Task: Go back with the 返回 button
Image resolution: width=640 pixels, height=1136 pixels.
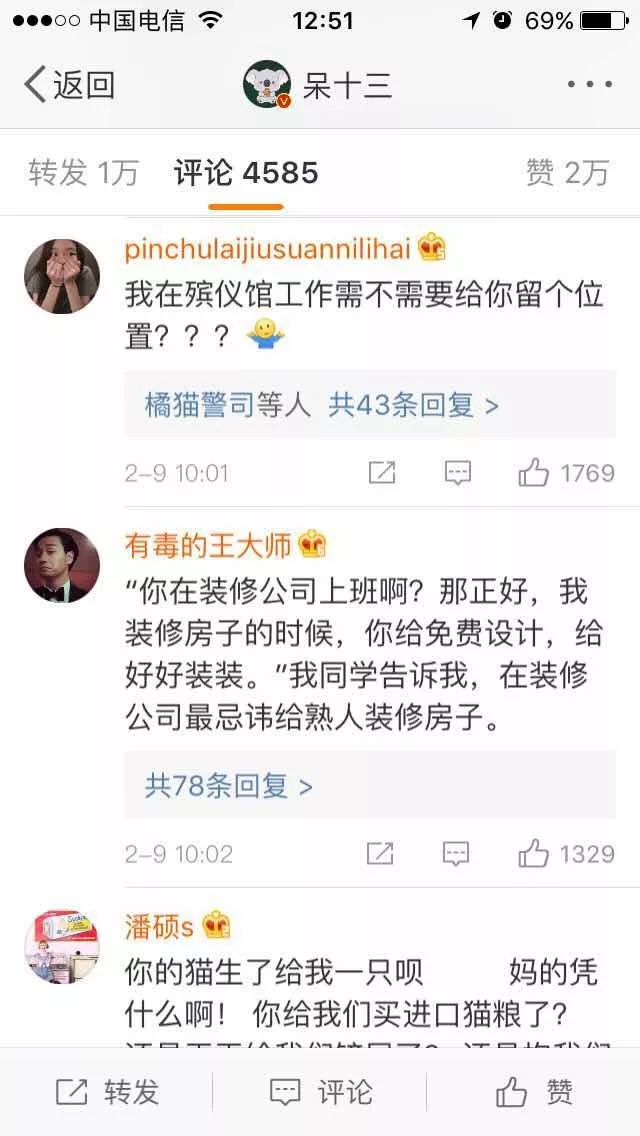Action: [69, 85]
